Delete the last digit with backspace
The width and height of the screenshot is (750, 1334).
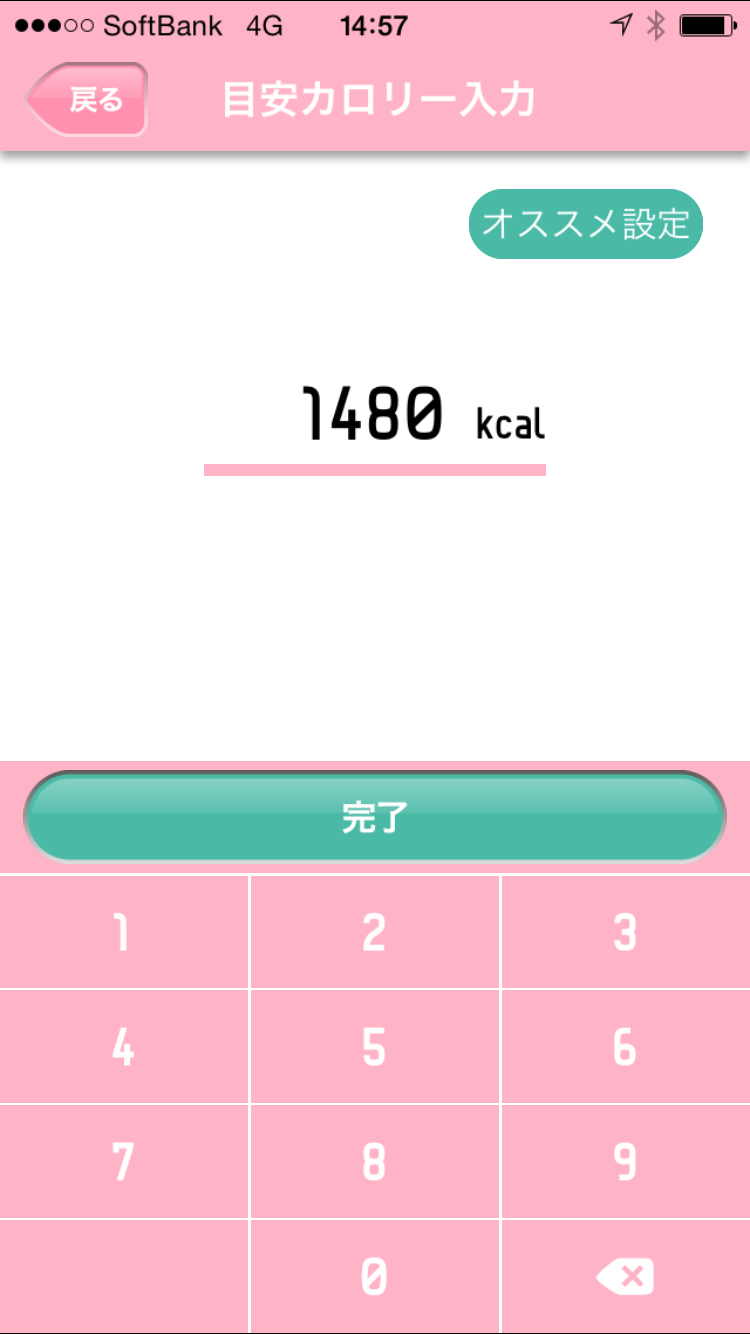click(625, 1277)
